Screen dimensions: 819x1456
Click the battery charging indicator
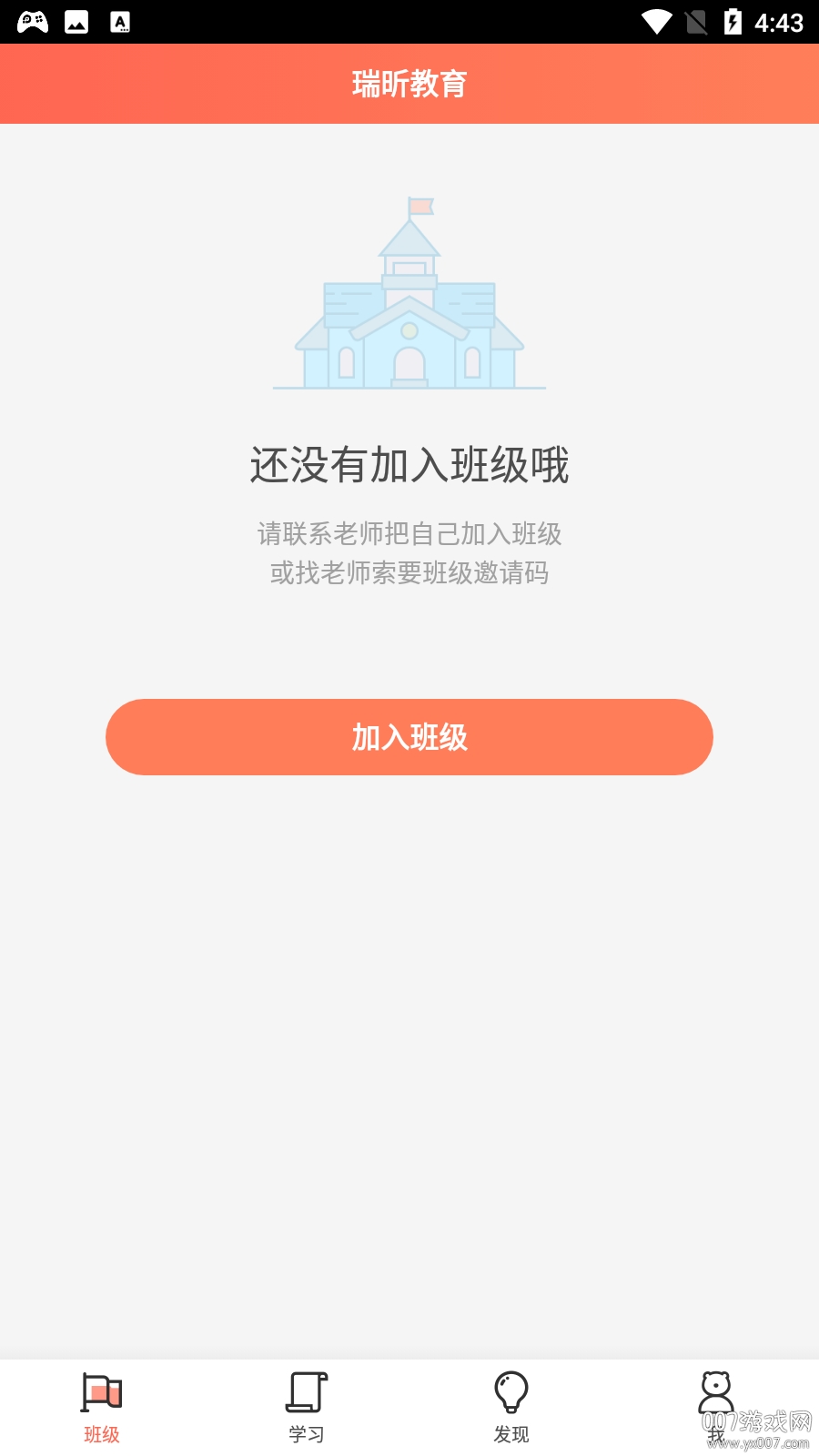point(734,20)
